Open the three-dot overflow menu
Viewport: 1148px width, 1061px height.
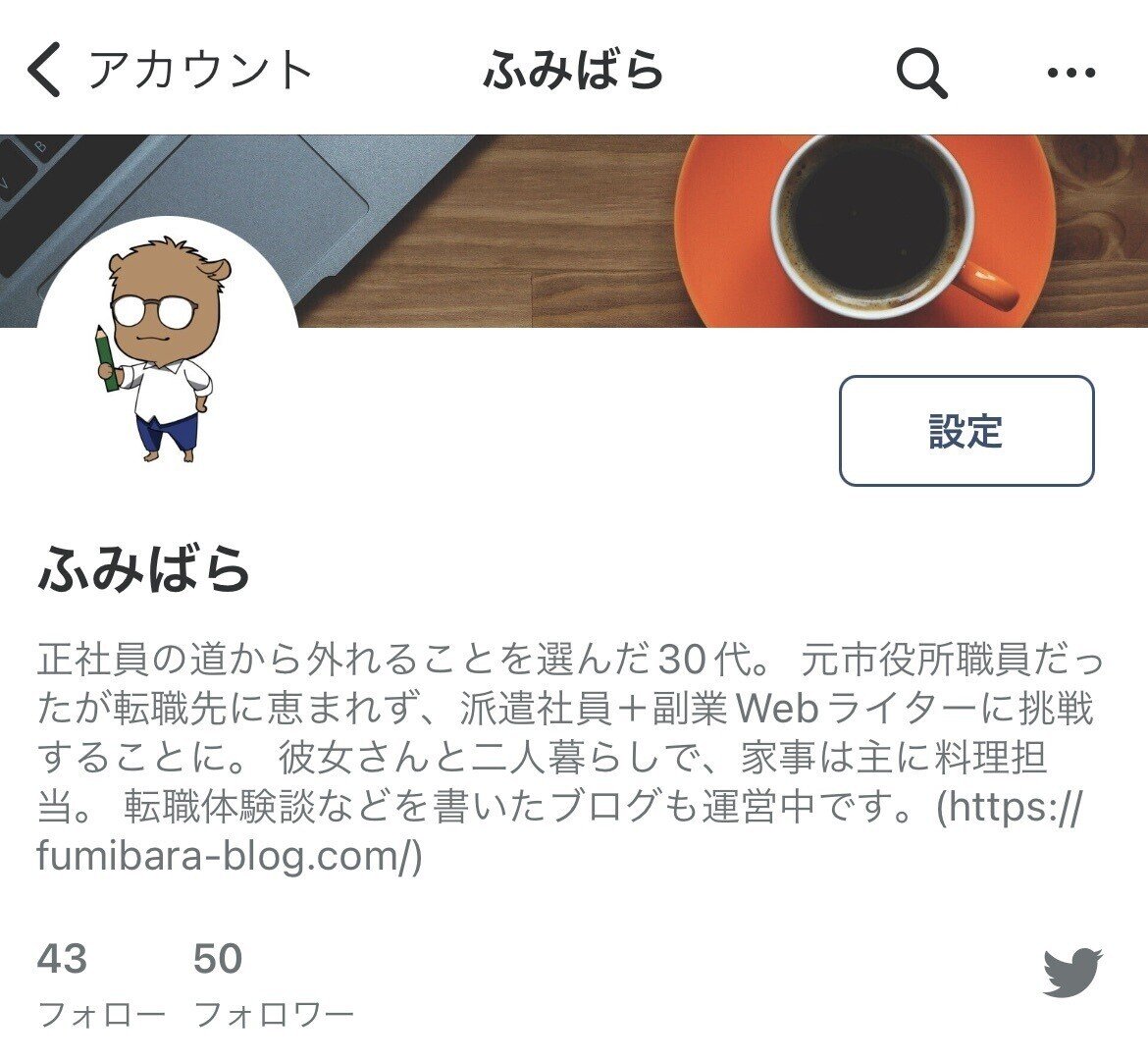tap(1071, 73)
